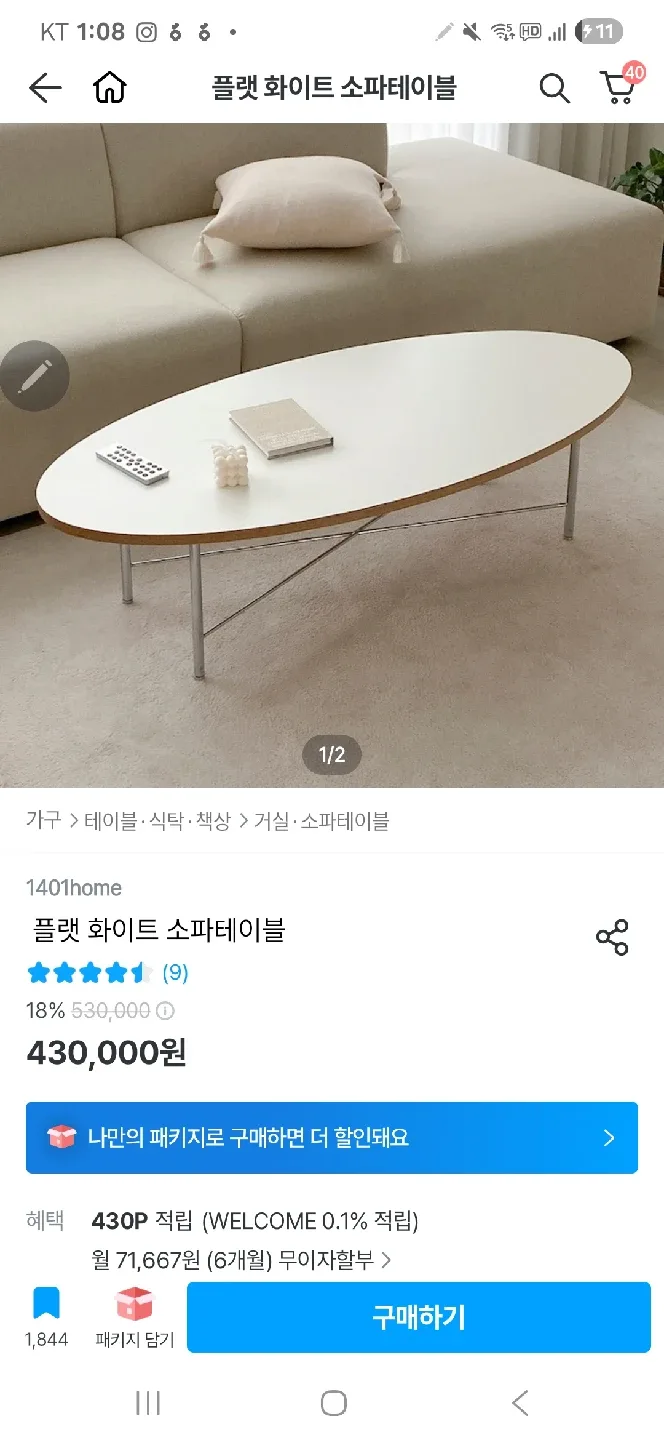Tap the system home button
Image resolution: width=664 pixels, height=1440 pixels.
[333, 1403]
